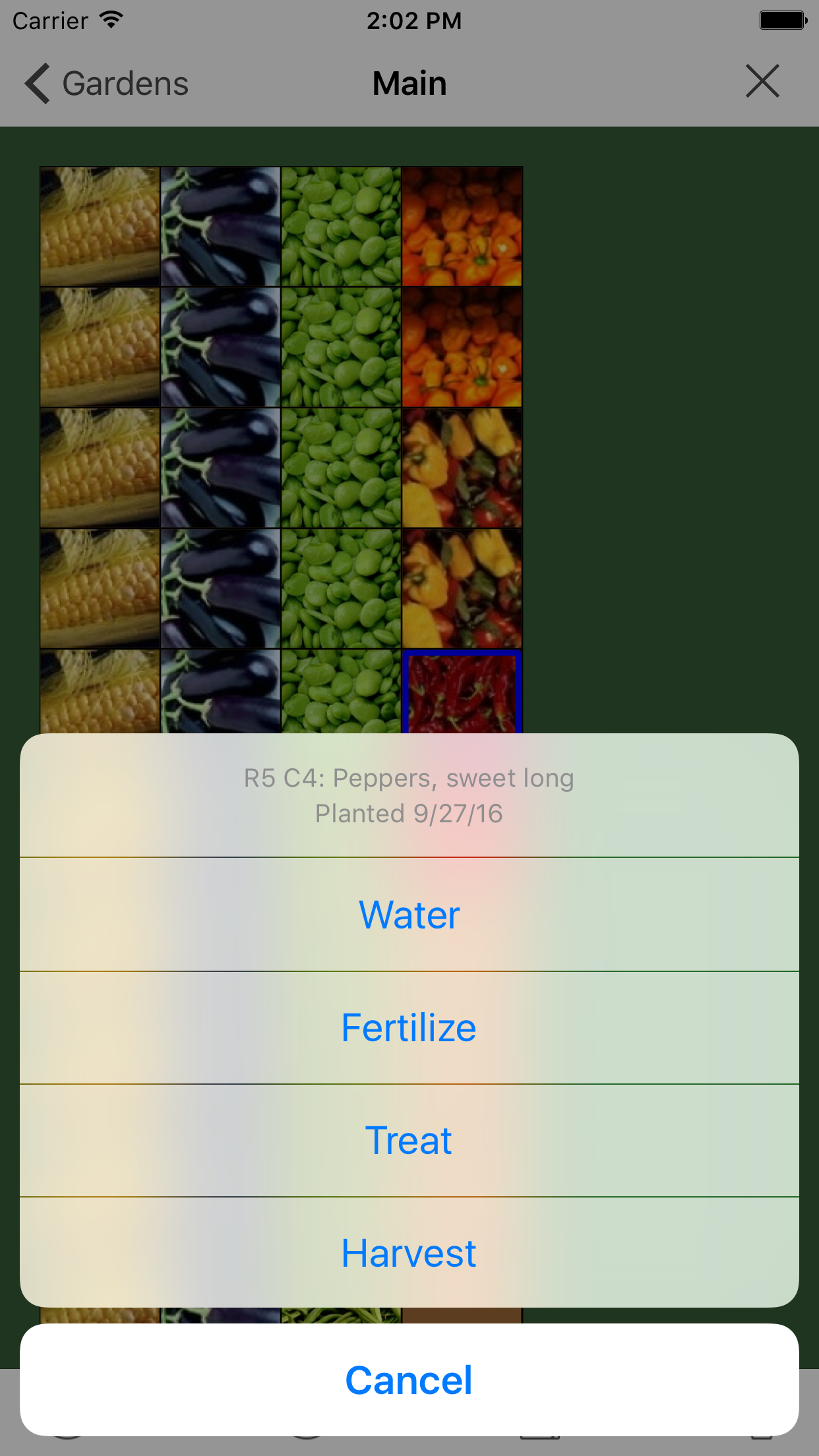Choose Water for the selected plant
Screen dimensions: 819x1456
click(409, 914)
